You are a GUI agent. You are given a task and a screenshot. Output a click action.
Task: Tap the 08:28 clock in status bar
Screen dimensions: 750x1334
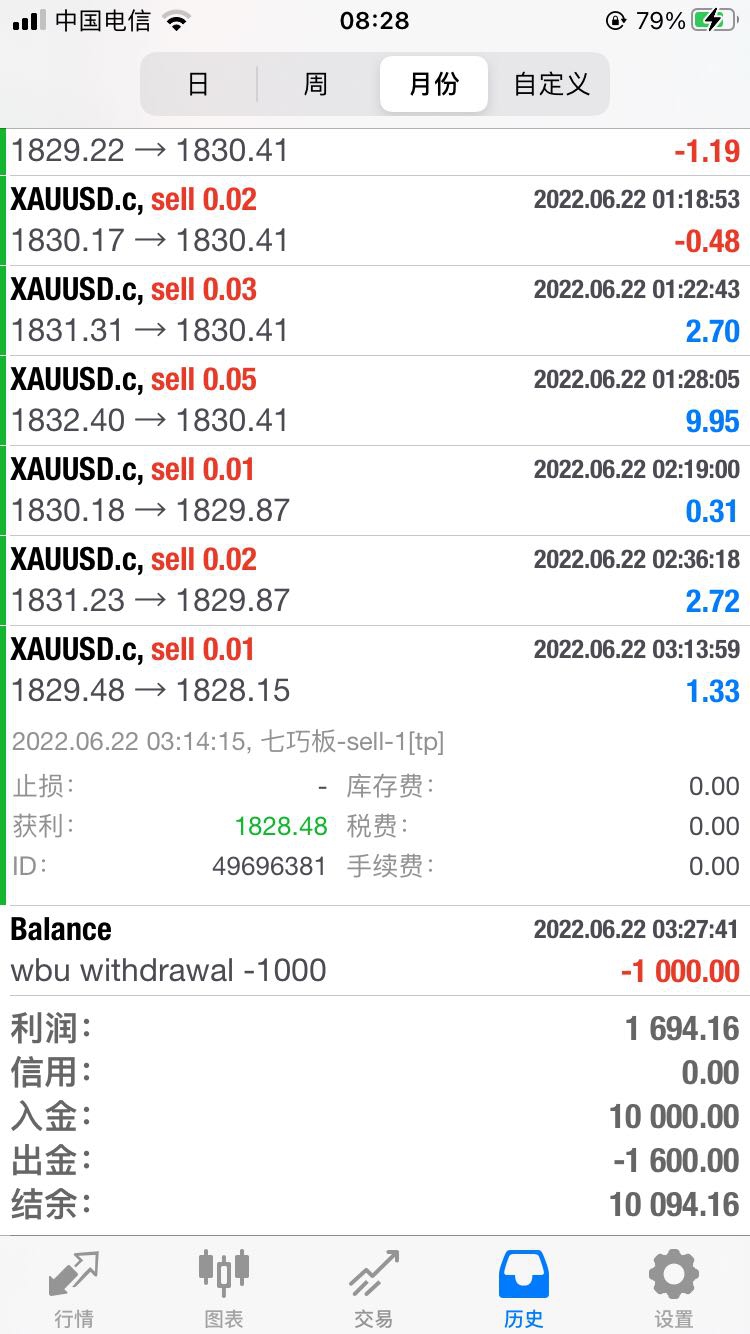click(x=375, y=20)
